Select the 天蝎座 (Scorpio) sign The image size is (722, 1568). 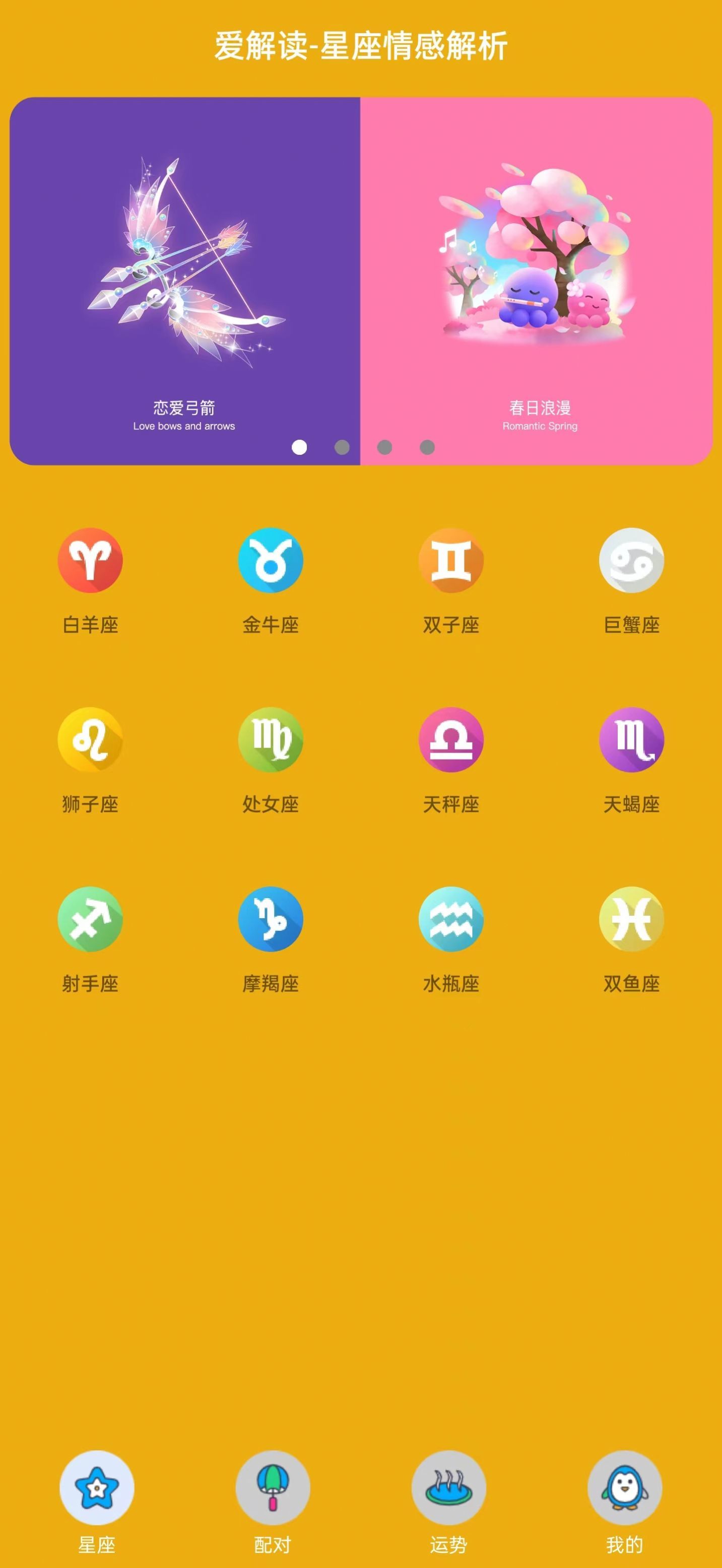point(631,739)
